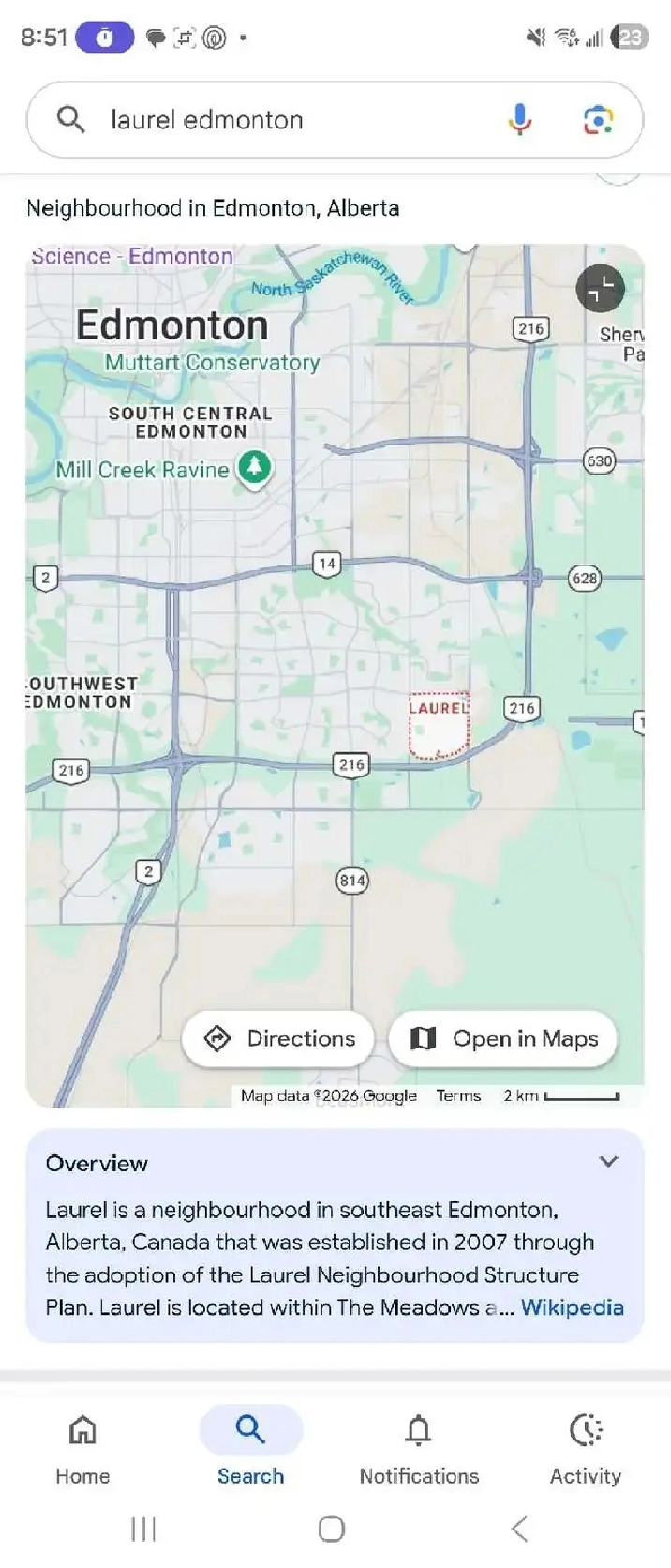Open the map Terms link

[458, 1095]
